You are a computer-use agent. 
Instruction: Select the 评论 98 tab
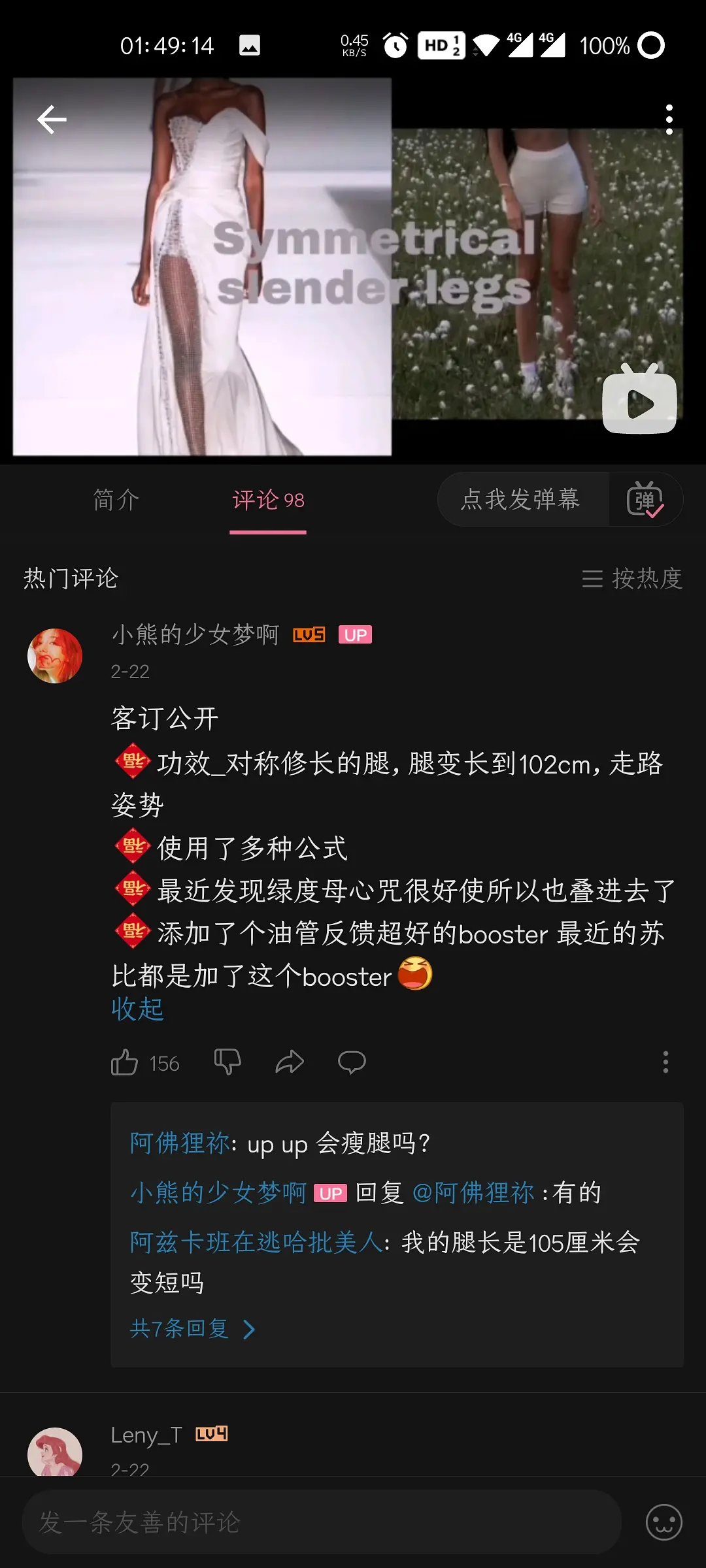tap(268, 500)
